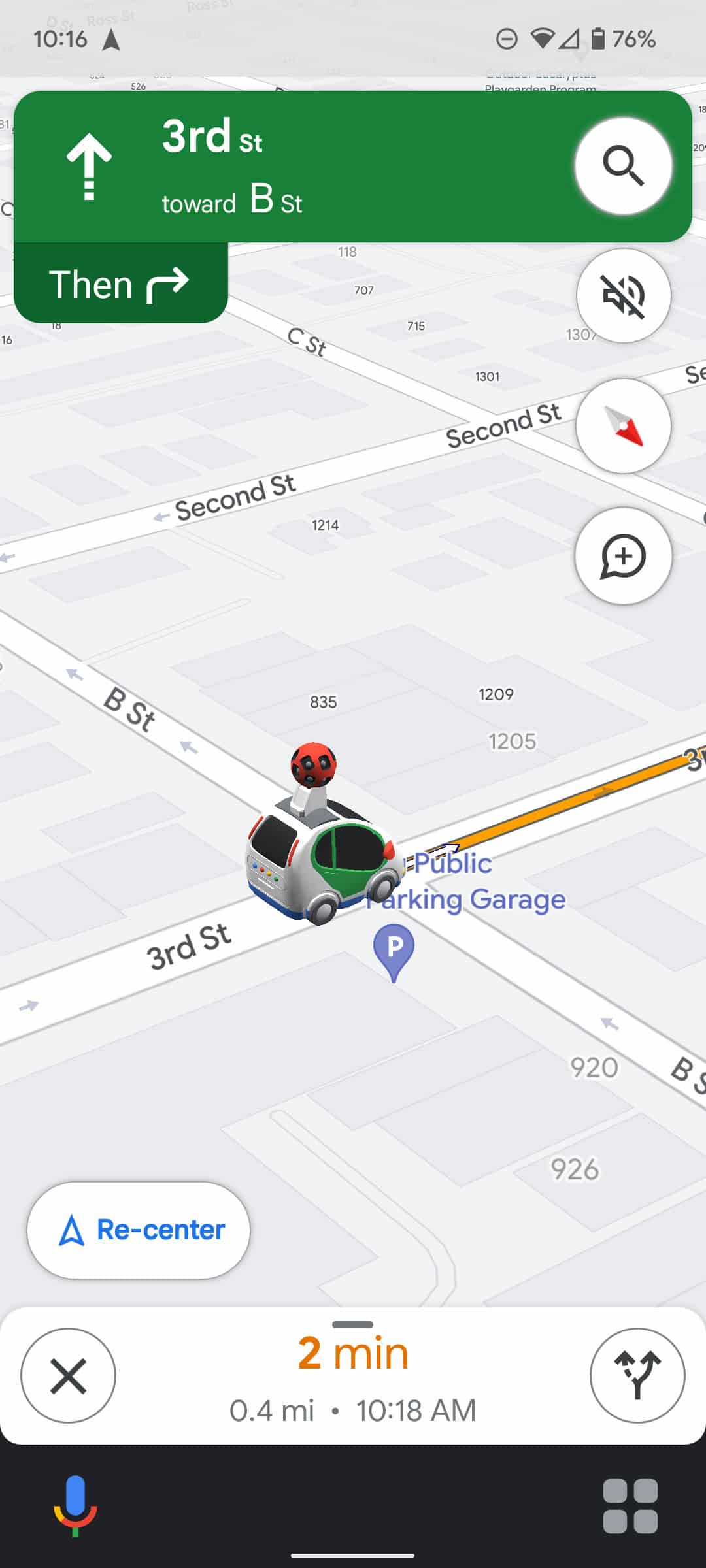
Task: Toggle sound off for navigation
Action: click(x=623, y=296)
